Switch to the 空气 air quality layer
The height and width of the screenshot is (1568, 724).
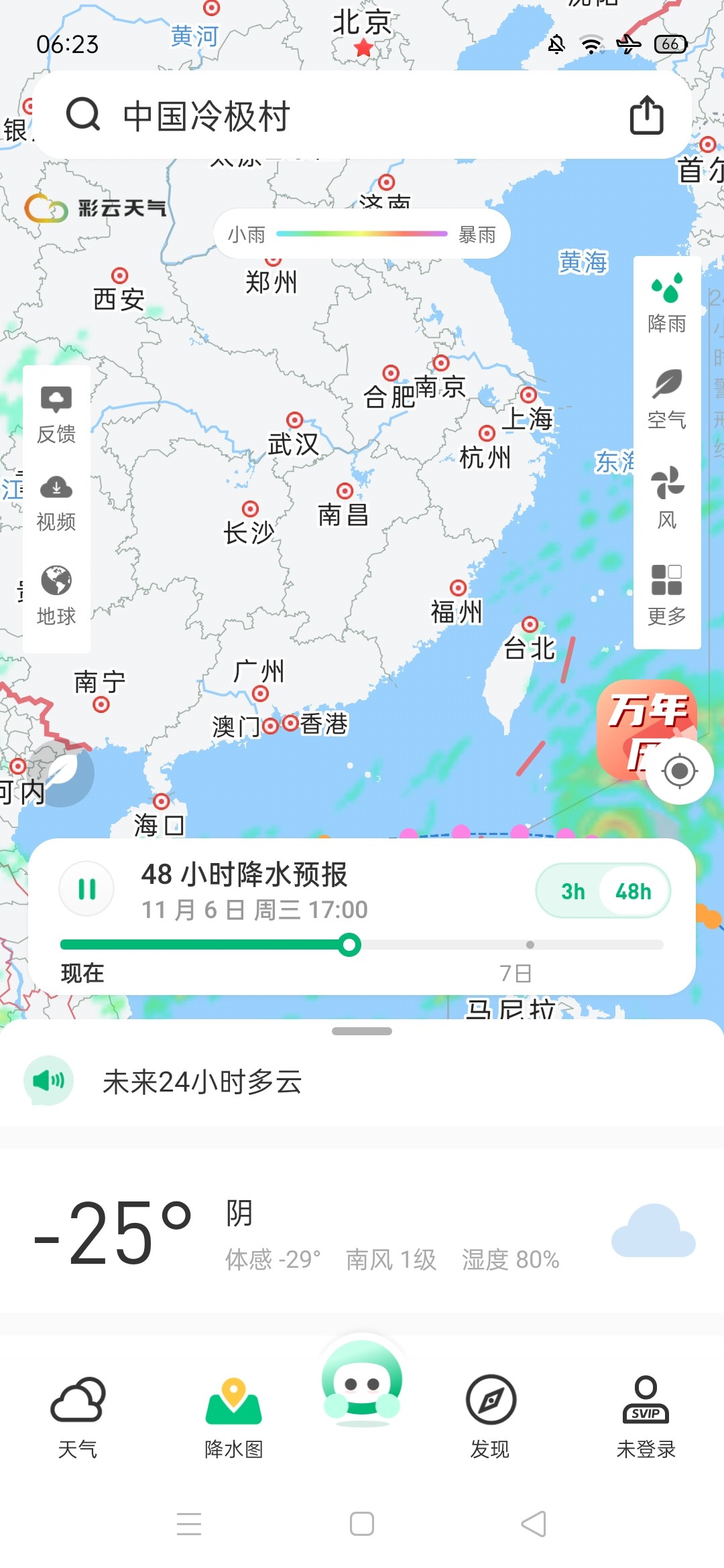coord(667,400)
